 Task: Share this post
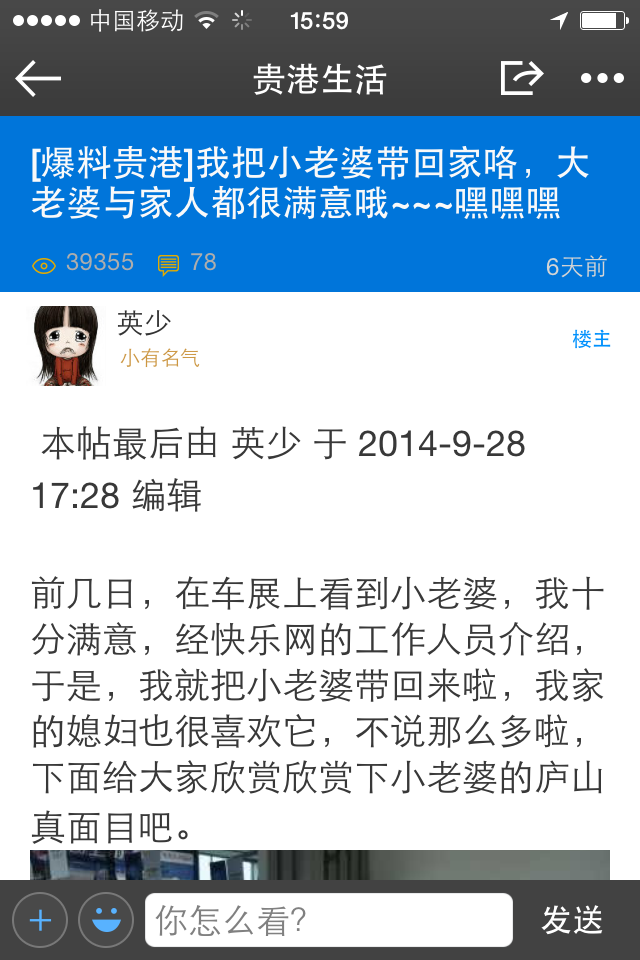(520, 78)
